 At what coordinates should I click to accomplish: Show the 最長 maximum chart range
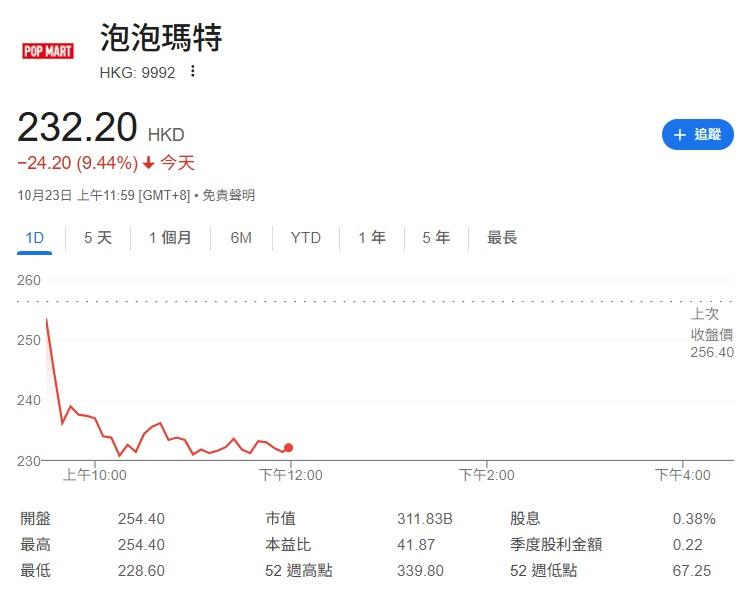tap(502, 238)
